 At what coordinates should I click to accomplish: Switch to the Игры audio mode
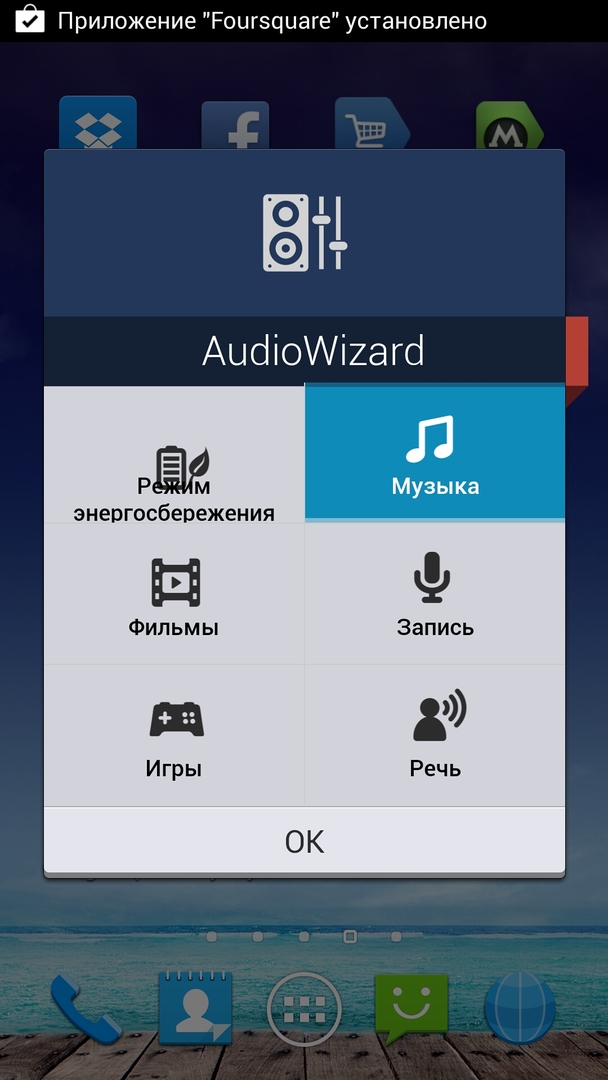pyautogui.click(x=174, y=737)
